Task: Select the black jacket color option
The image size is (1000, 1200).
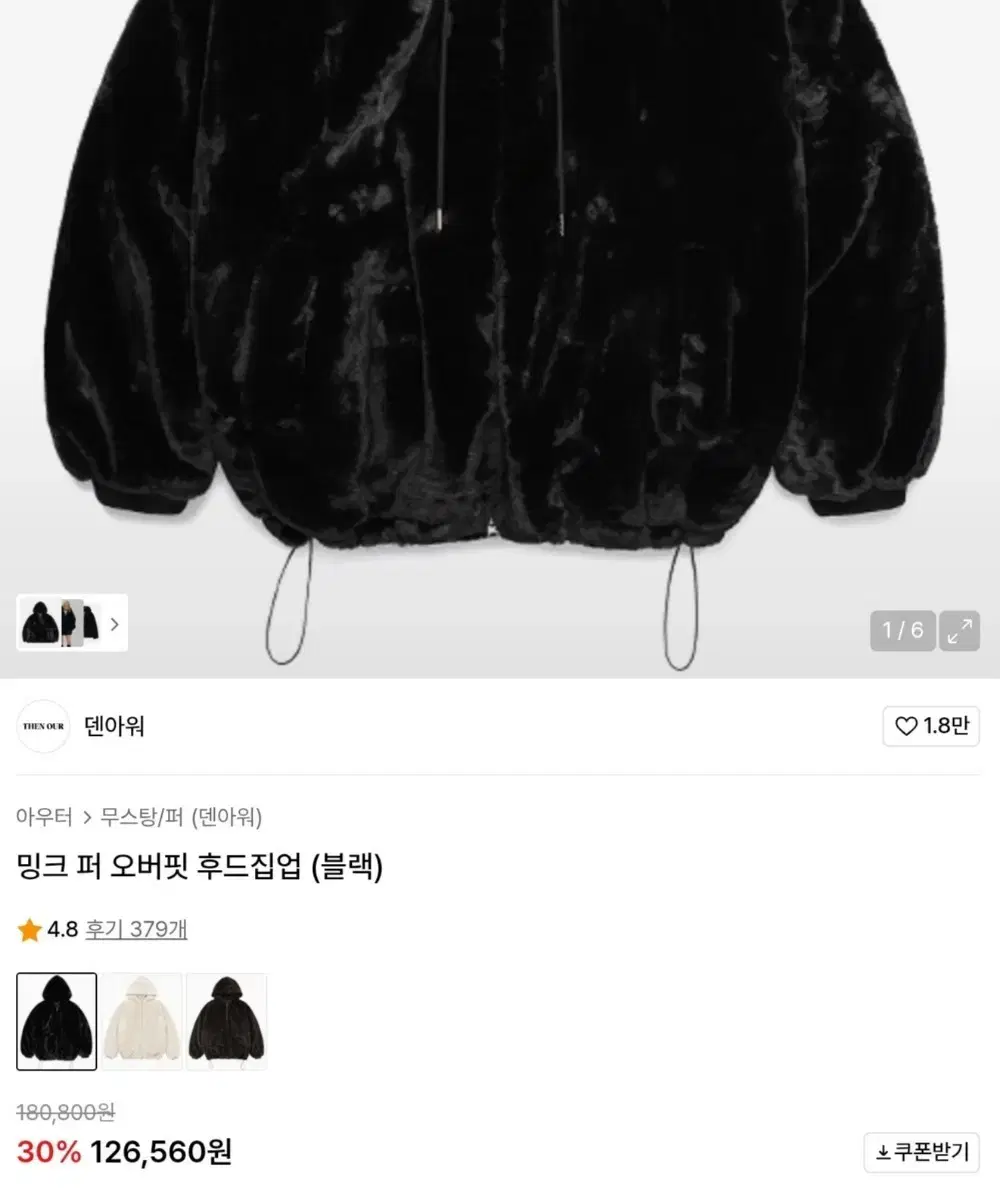Action: 56,1020
